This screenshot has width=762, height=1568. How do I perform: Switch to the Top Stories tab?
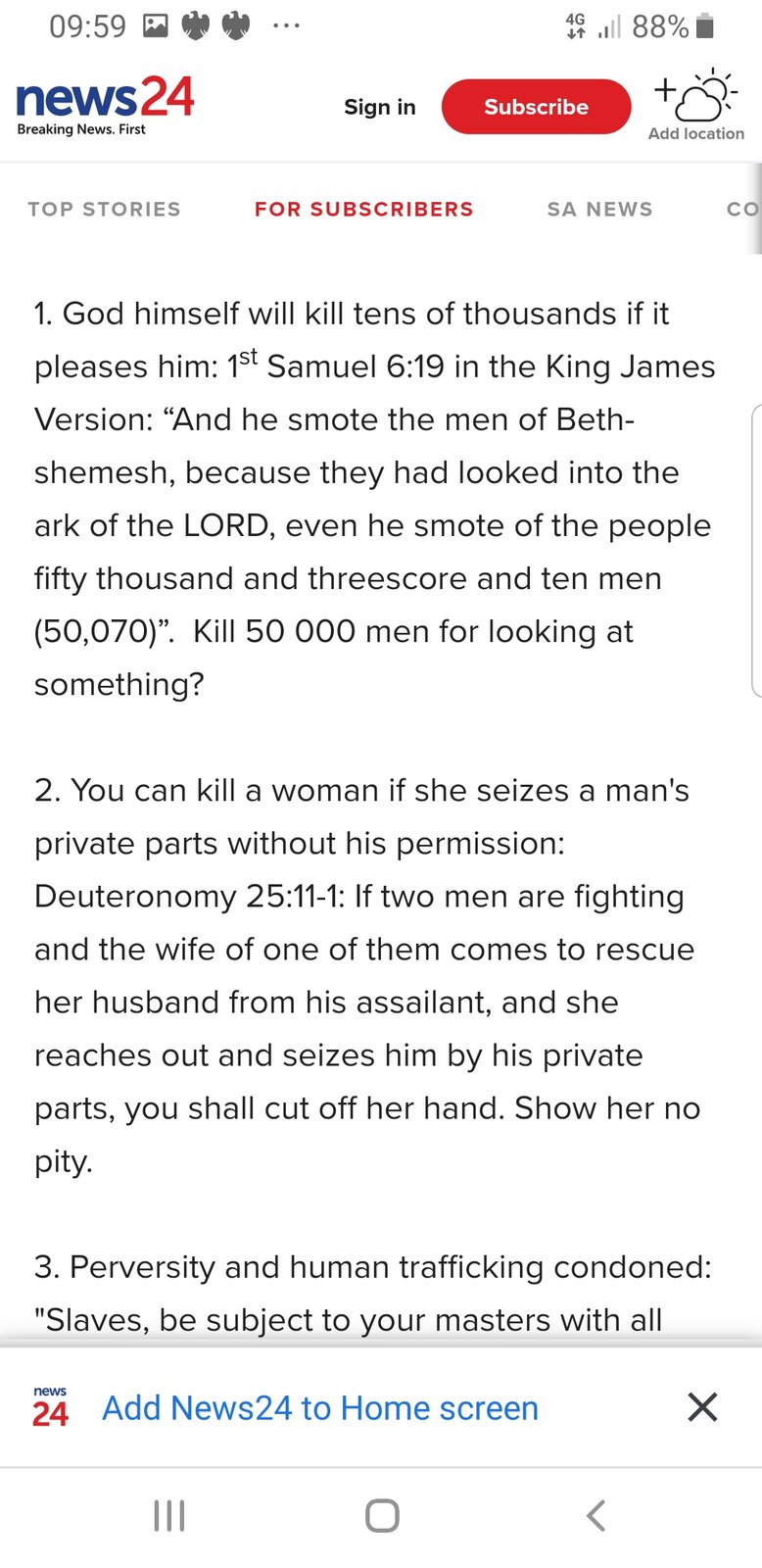(104, 209)
